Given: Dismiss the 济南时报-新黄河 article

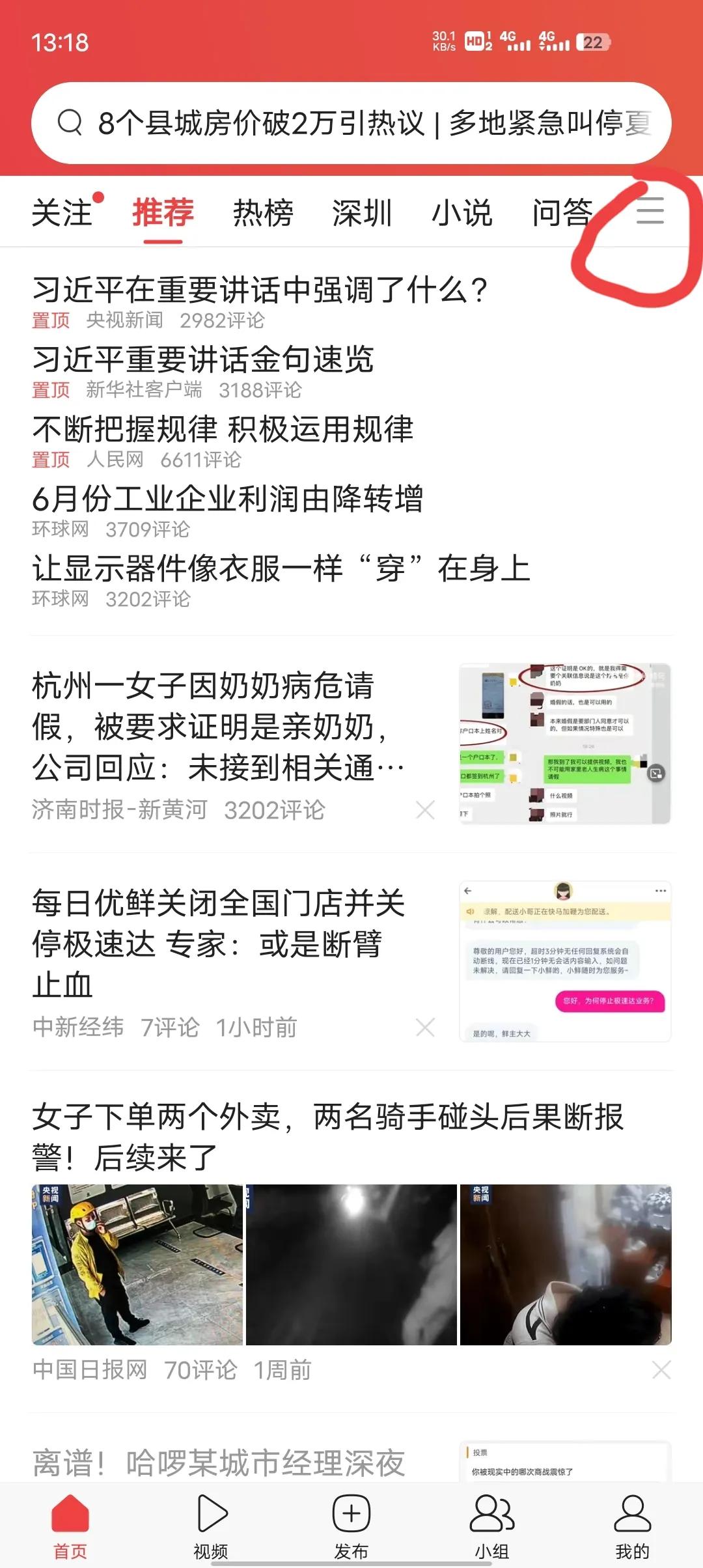Looking at the screenshot, I should coord(425,810).
